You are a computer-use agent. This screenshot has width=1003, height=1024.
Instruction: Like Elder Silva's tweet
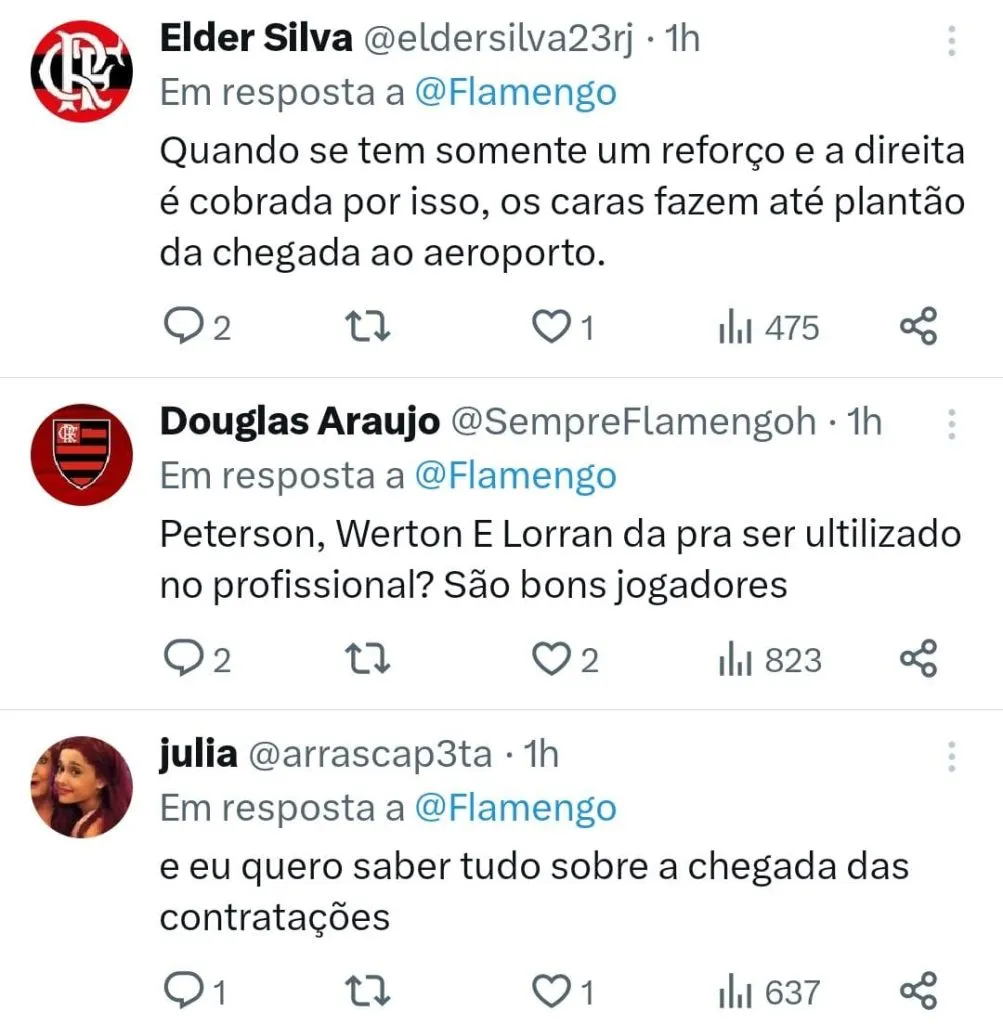(x=550, y=327)
